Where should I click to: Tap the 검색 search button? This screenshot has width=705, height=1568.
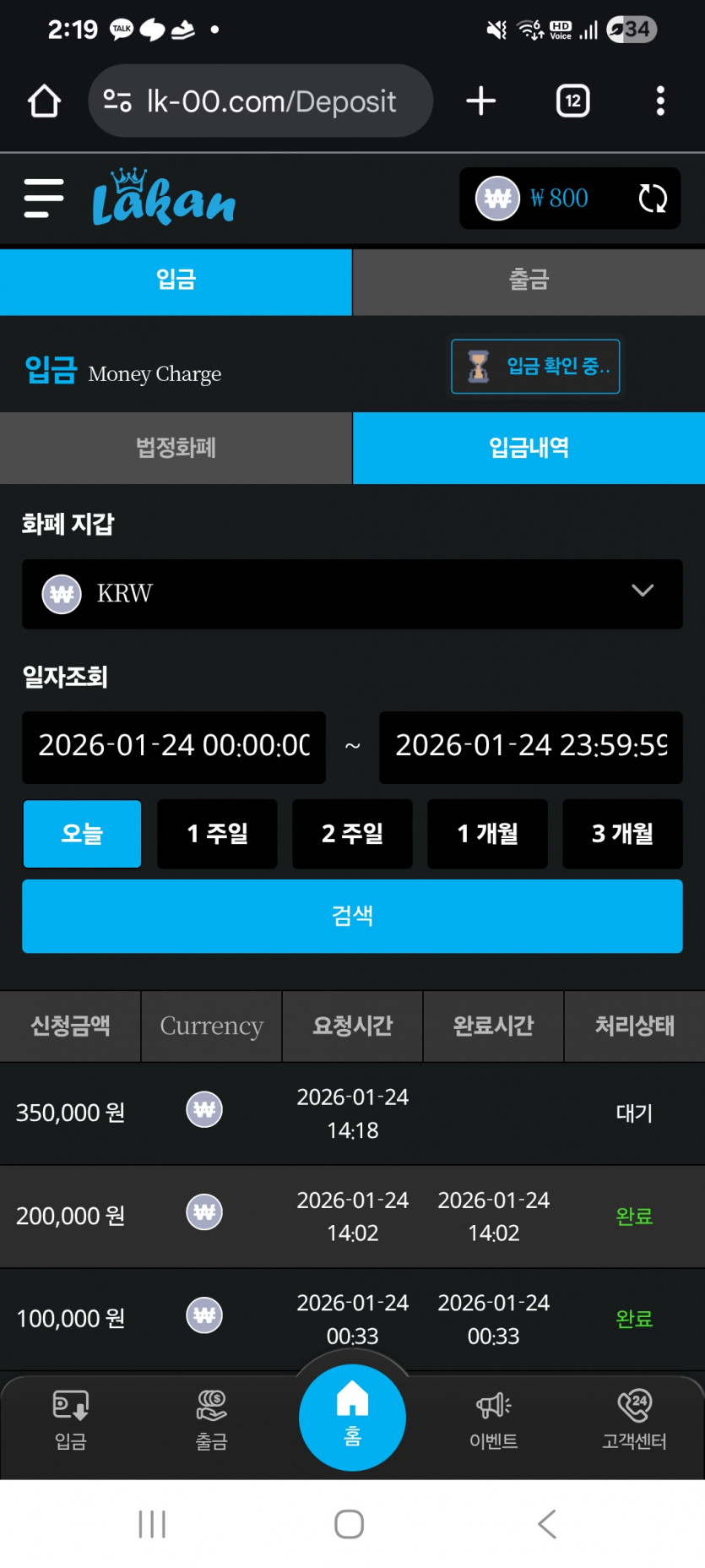click(352, 916)
